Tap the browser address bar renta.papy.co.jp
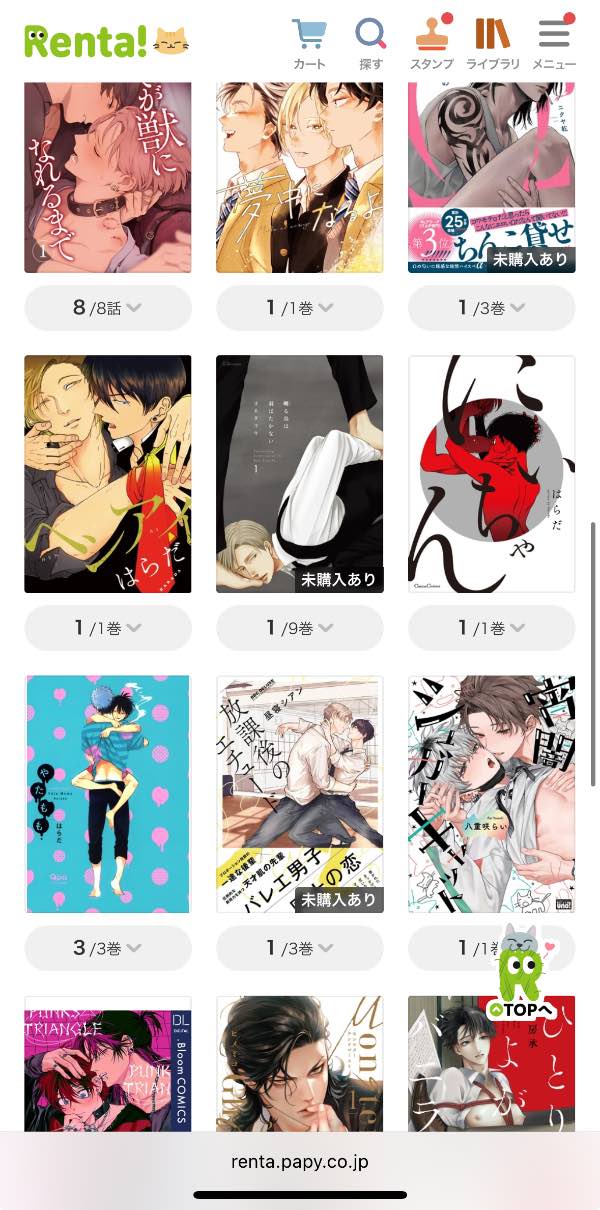Screen dimensions: 600x1210 (x=300, y=1162)
